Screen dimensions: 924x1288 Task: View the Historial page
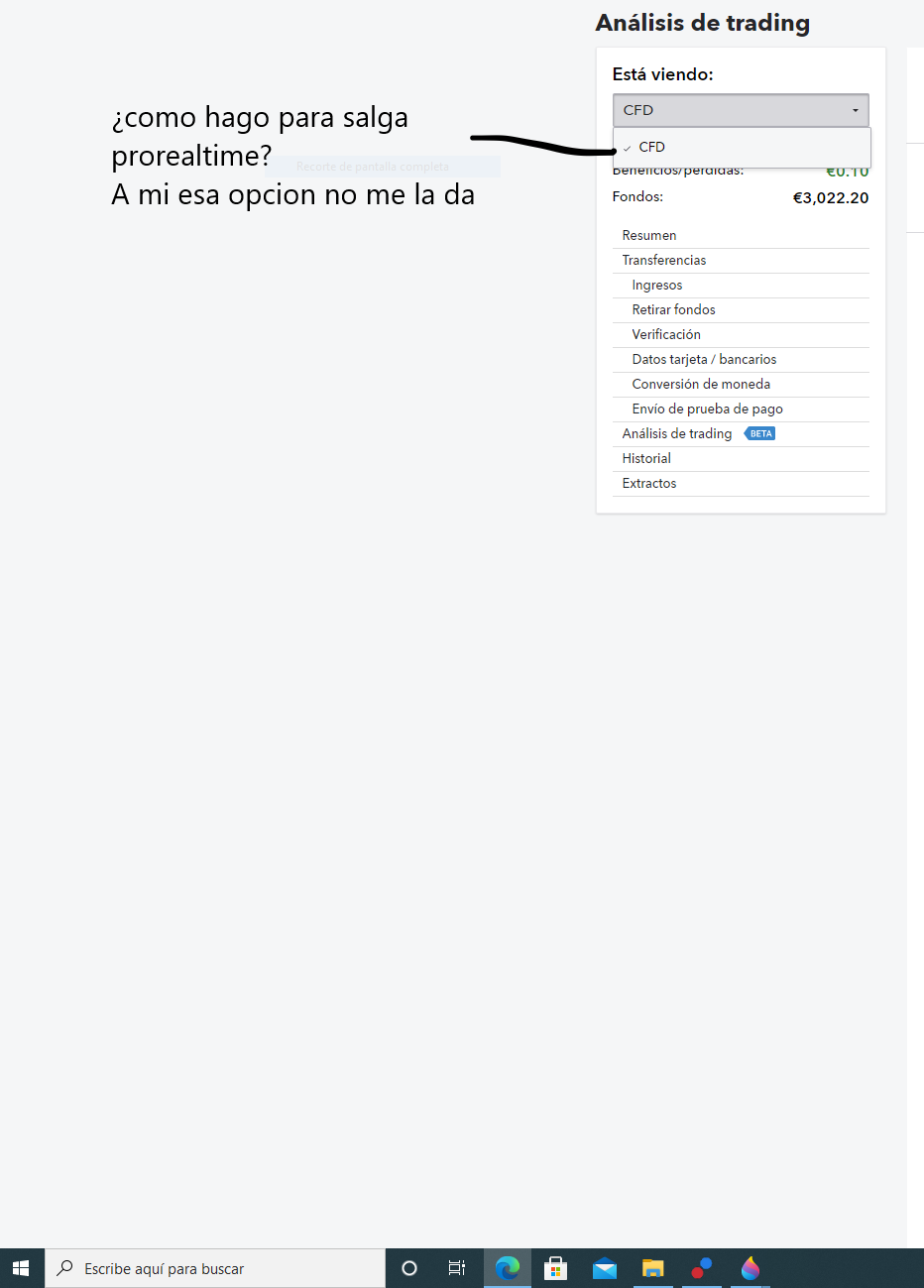[x=646, y=458]
